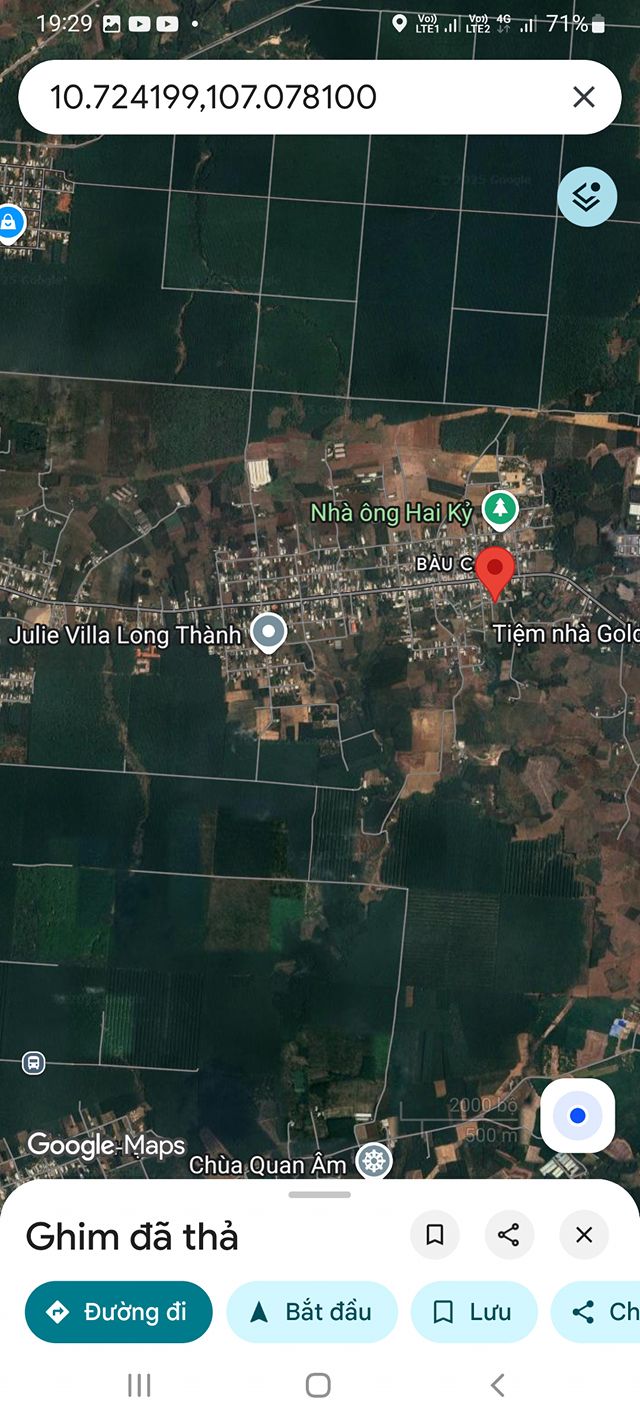The image size is (640, 1422).
Task: Center map on my location
Action: (577, 1115)
